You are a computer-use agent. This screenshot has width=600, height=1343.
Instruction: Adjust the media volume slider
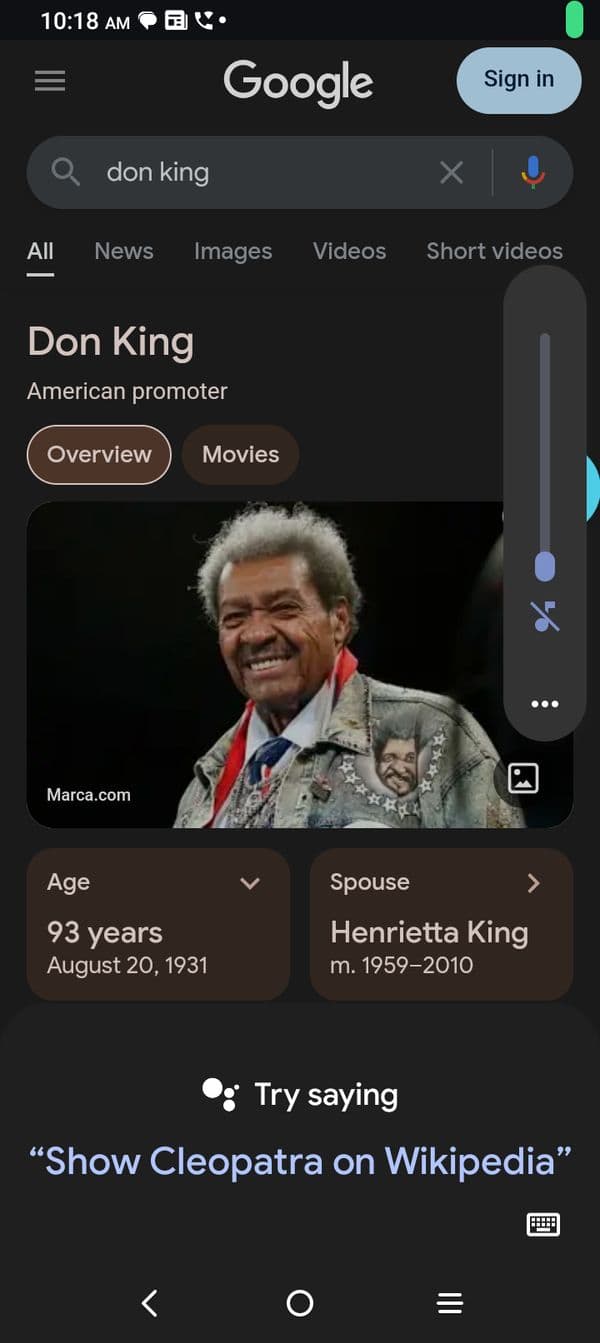545,566
